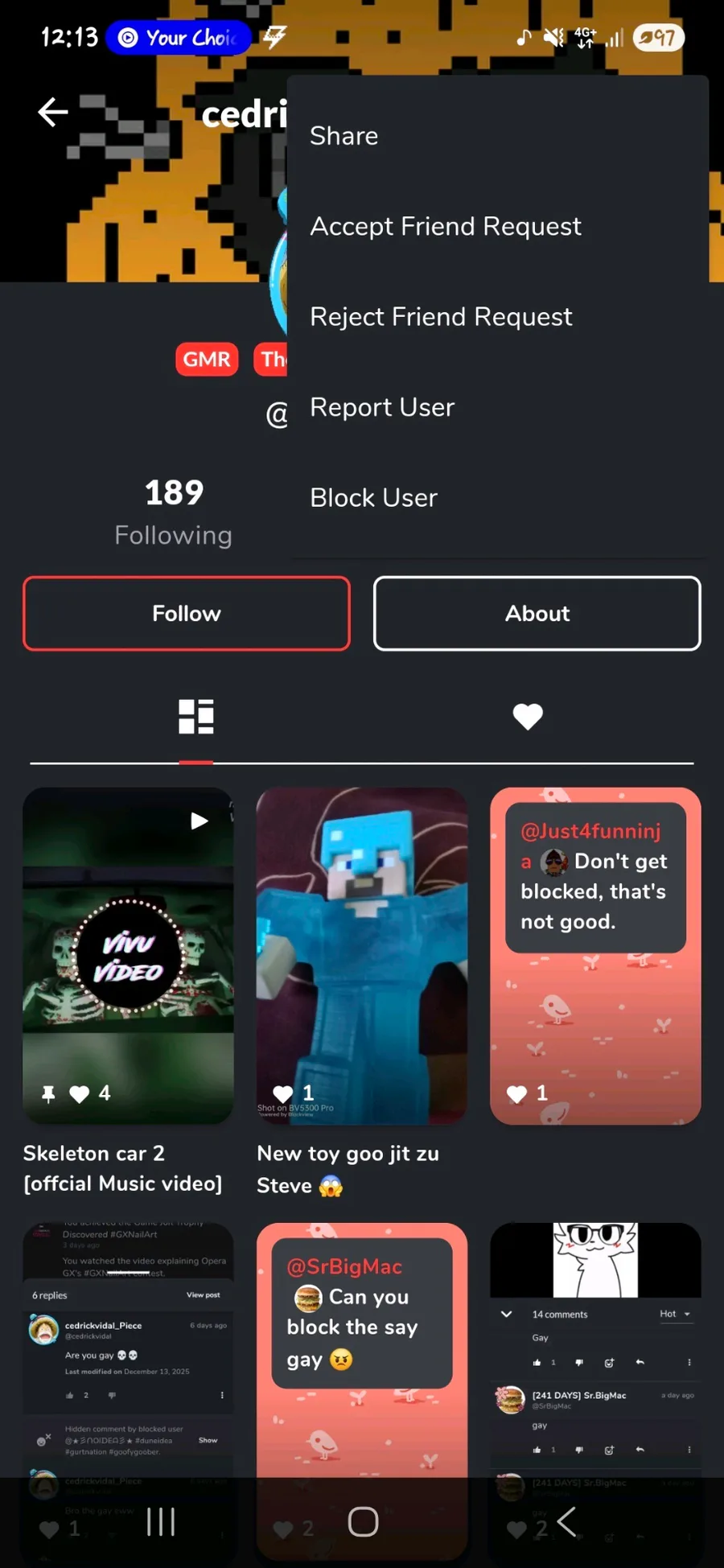Follow this user

pos(187,613)
